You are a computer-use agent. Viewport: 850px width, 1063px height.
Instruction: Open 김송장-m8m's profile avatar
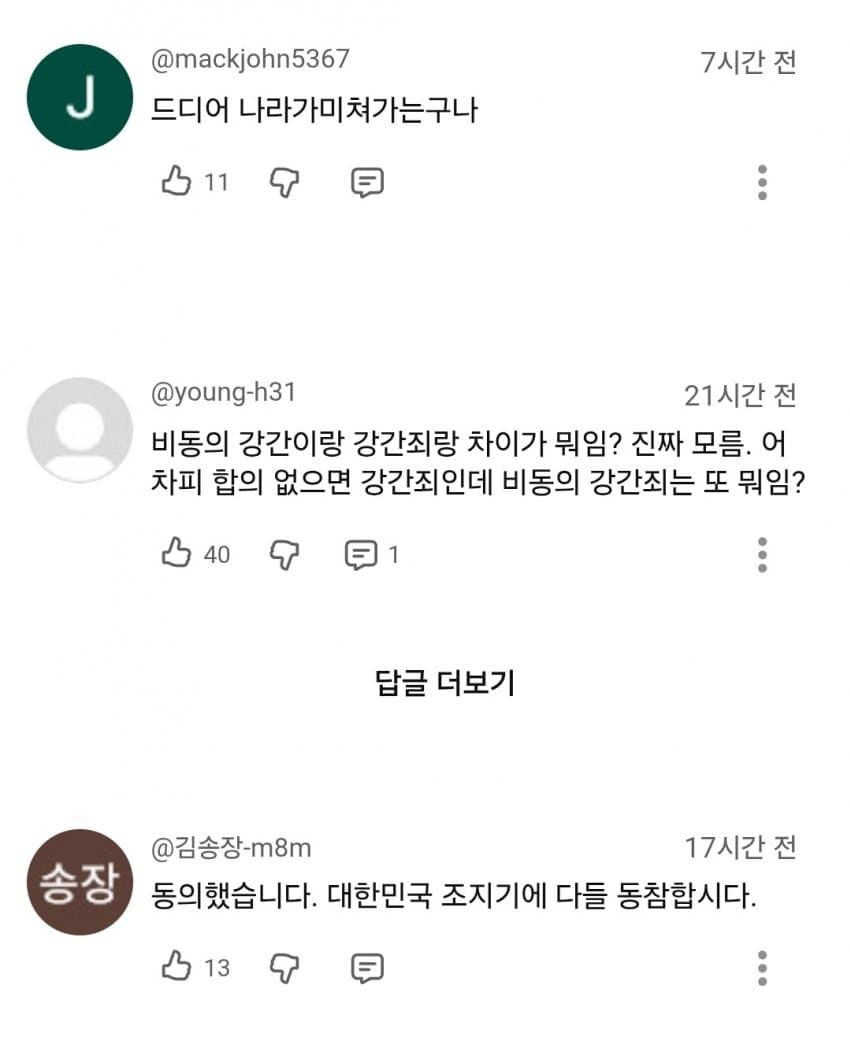click(79, 882)
